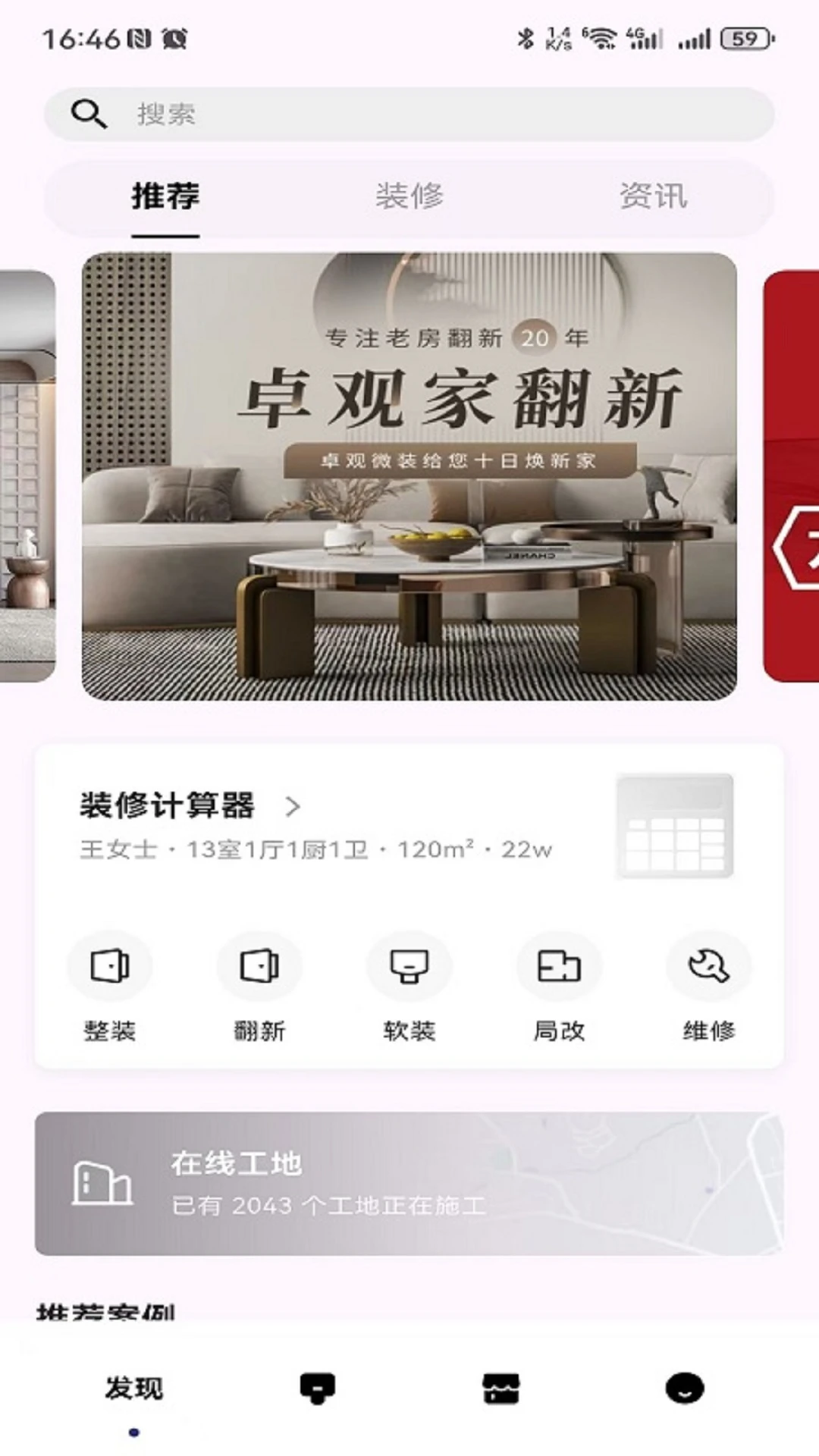Choose the 软装 service
819x1456 pixels.
tap(409, 987)
